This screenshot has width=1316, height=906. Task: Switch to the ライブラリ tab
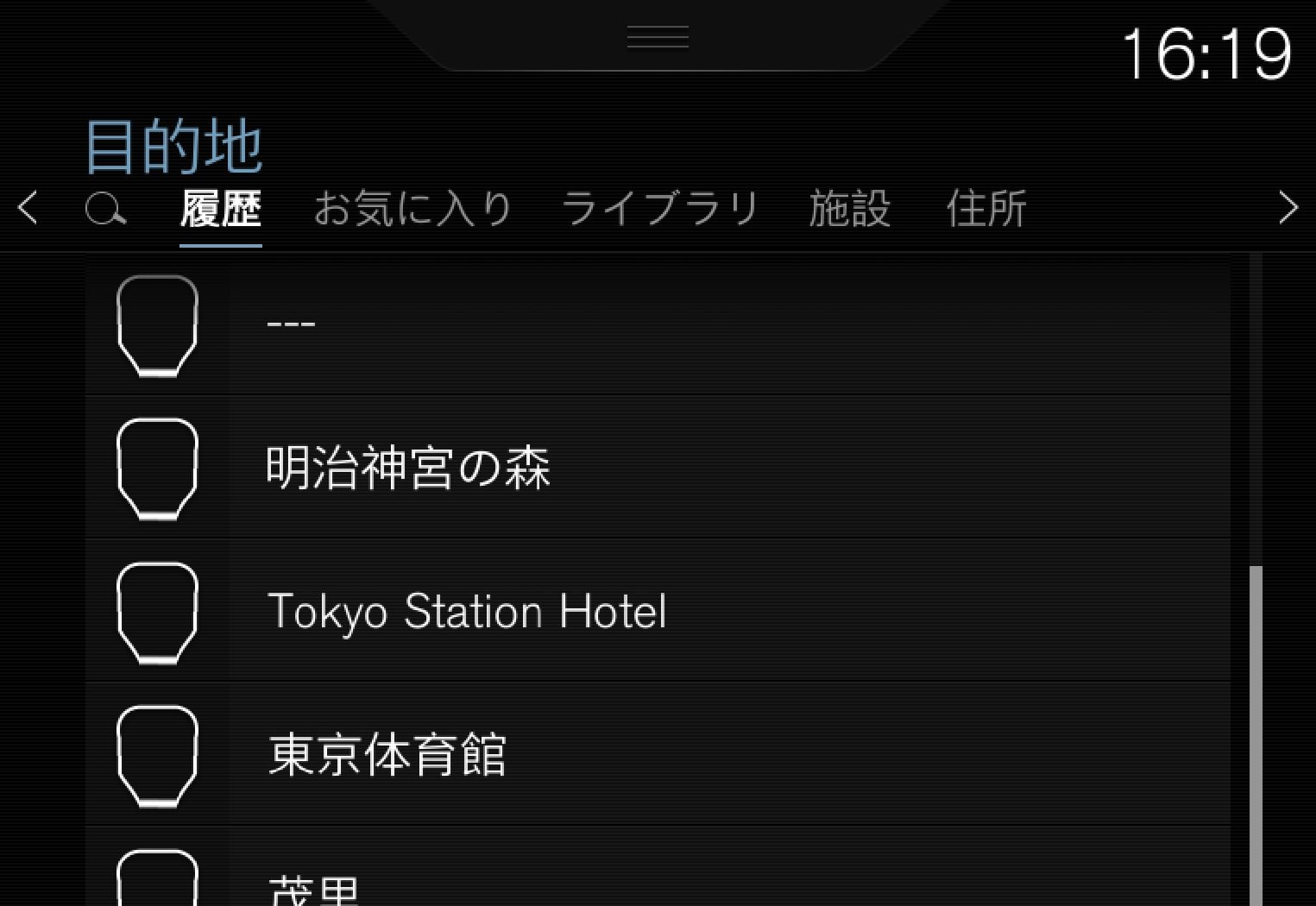pyautogui.click(x=659, y=209)
